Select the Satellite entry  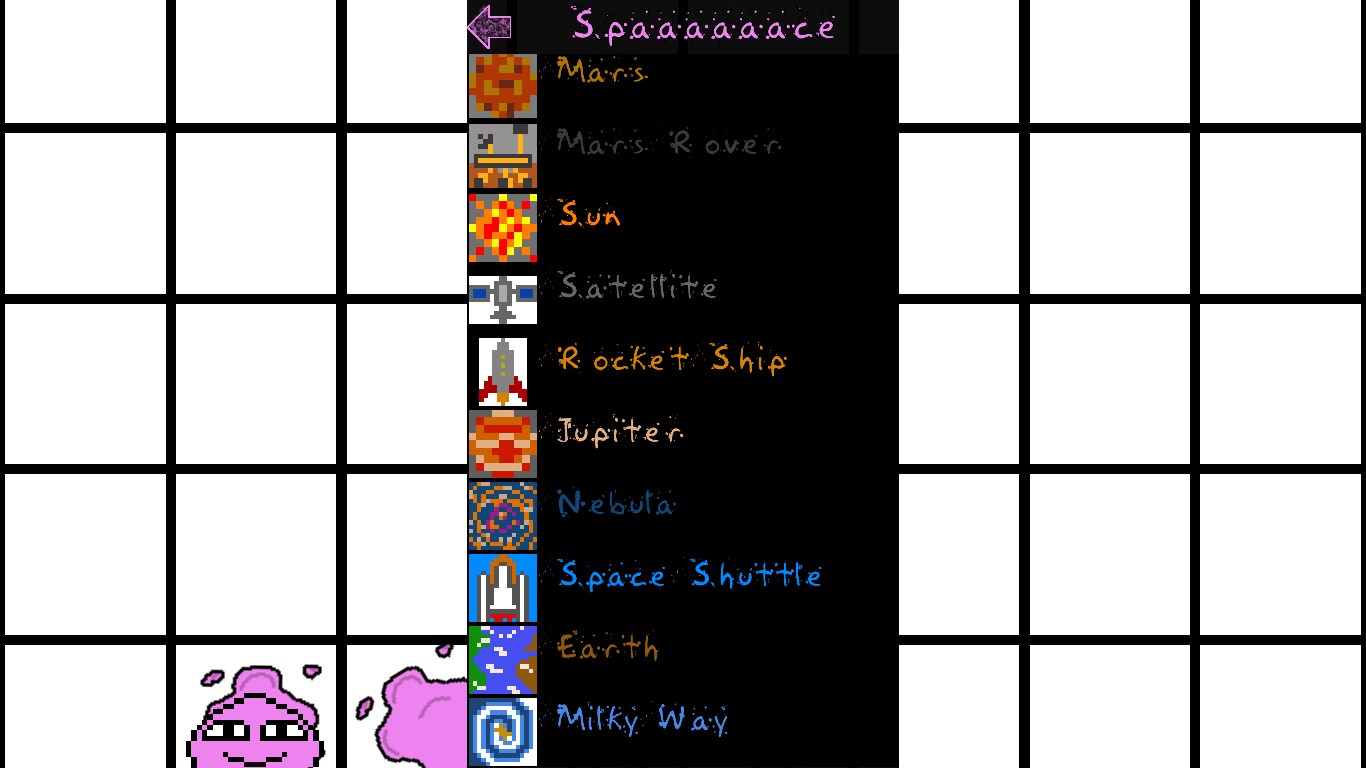[x=636, y=288]
